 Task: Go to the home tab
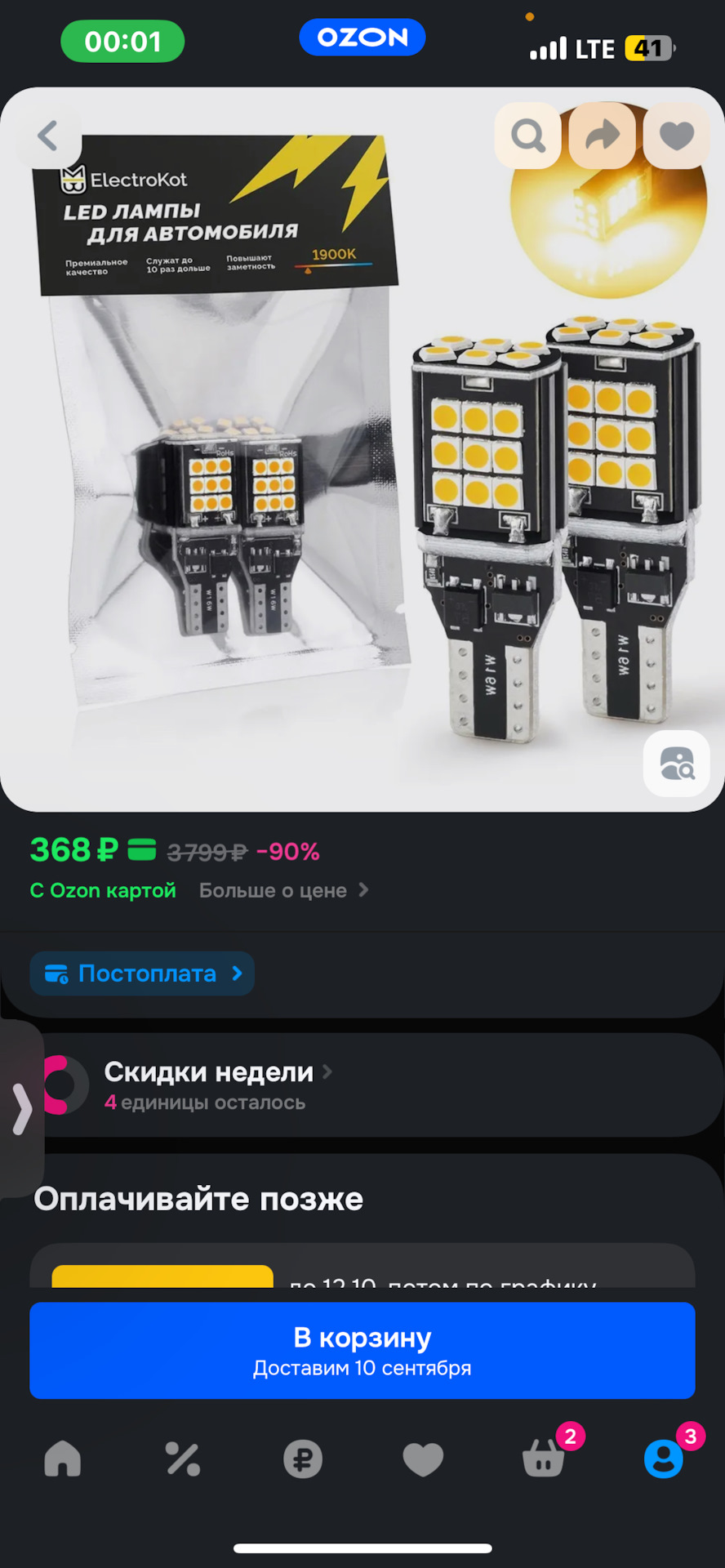click(63, 1459)
